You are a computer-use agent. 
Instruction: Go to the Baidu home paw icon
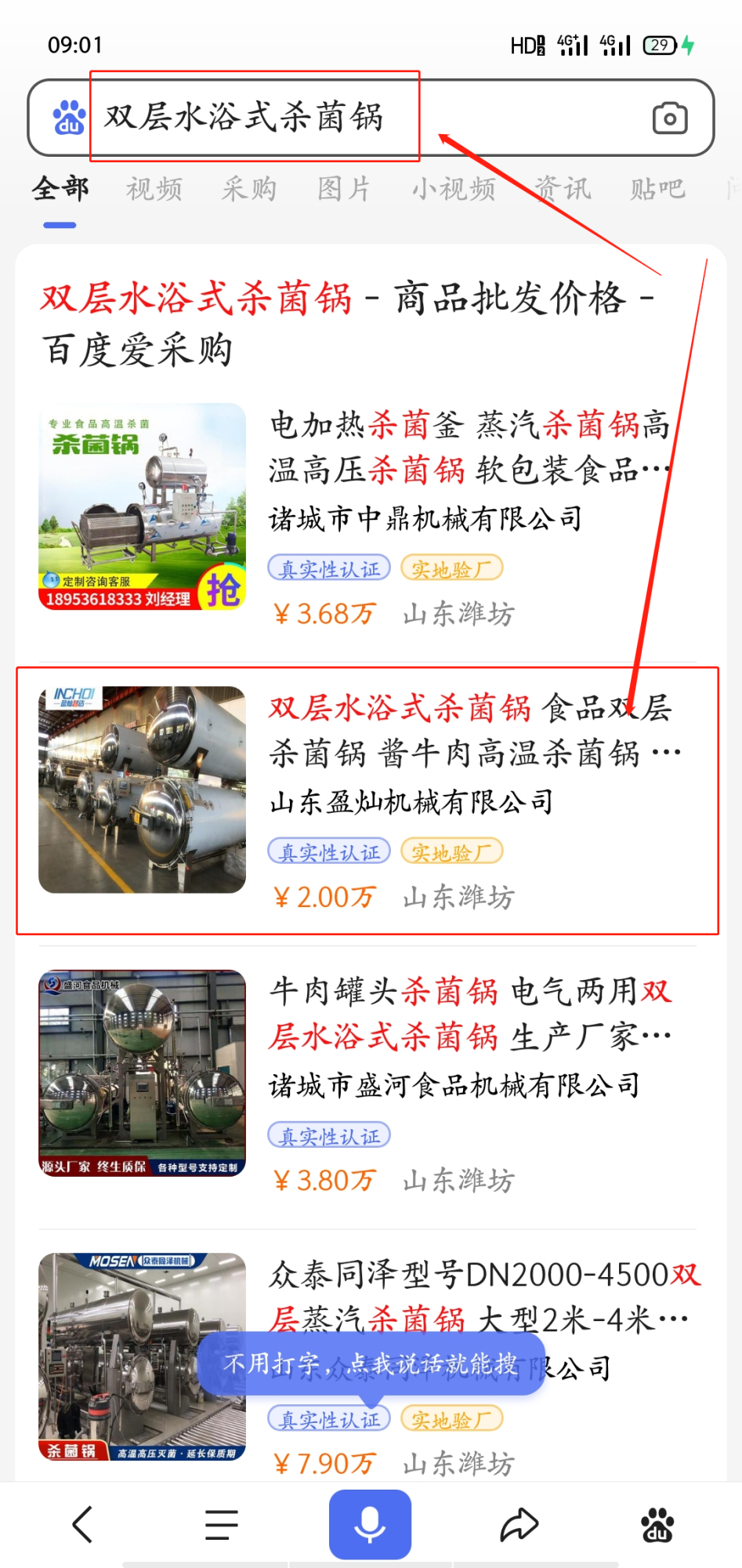coord(658,1524)
